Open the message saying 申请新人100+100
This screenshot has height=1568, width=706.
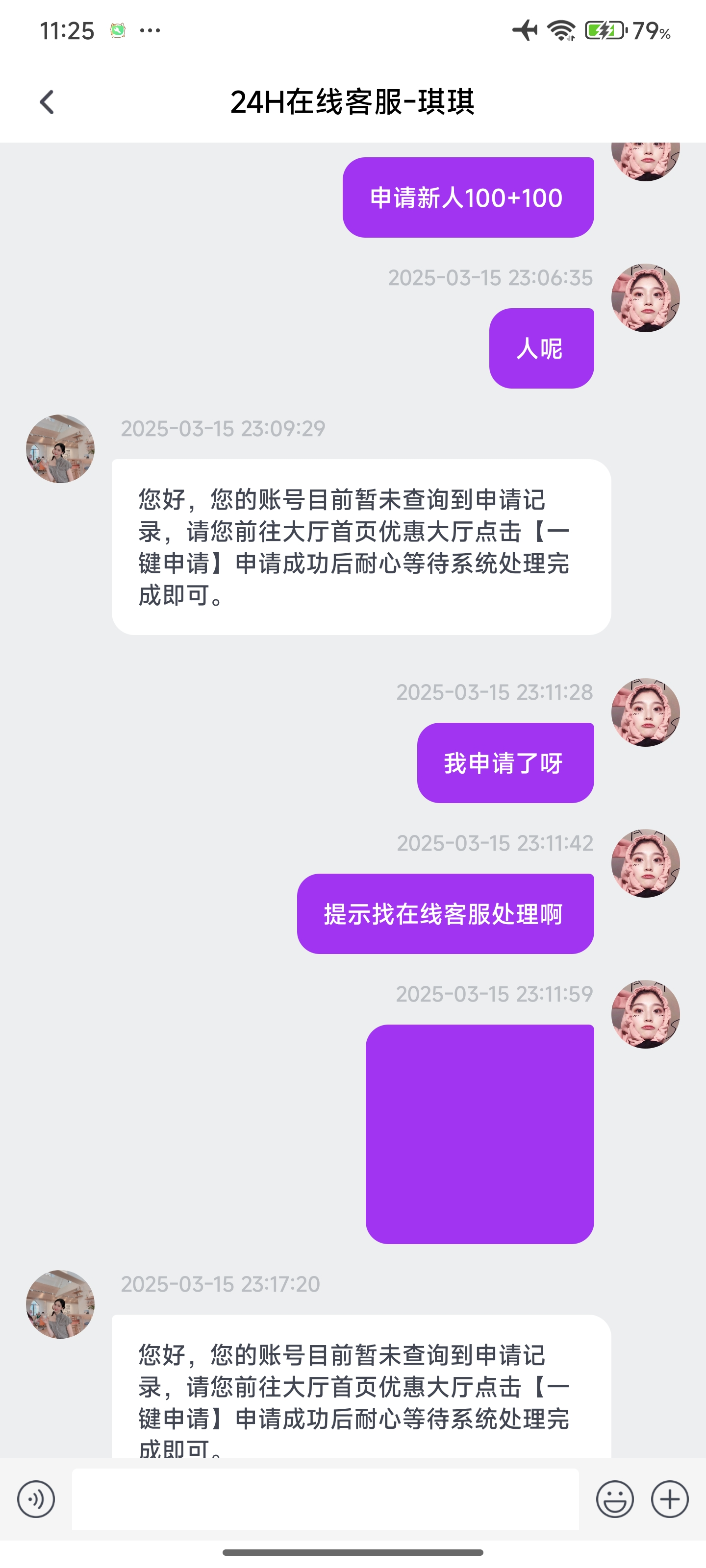tap(467, 196)
